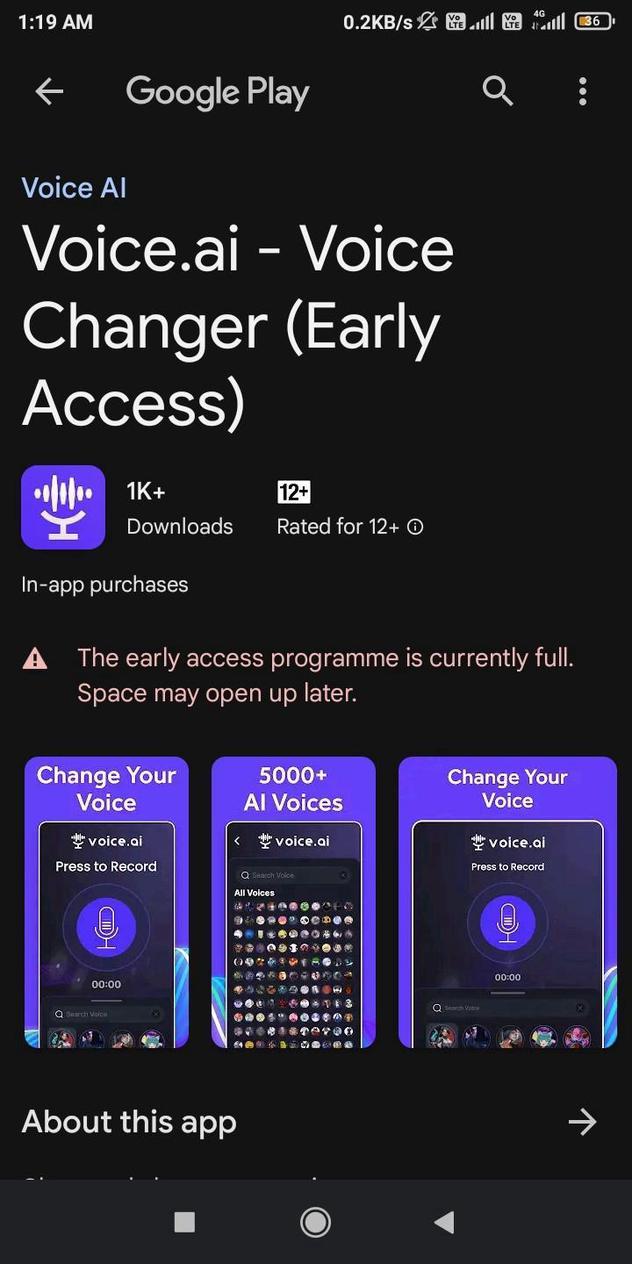Open the first Change Your Voice screenshot
Image resolution: width=632 pixels, height=1264 pixels.
(106, 902)
